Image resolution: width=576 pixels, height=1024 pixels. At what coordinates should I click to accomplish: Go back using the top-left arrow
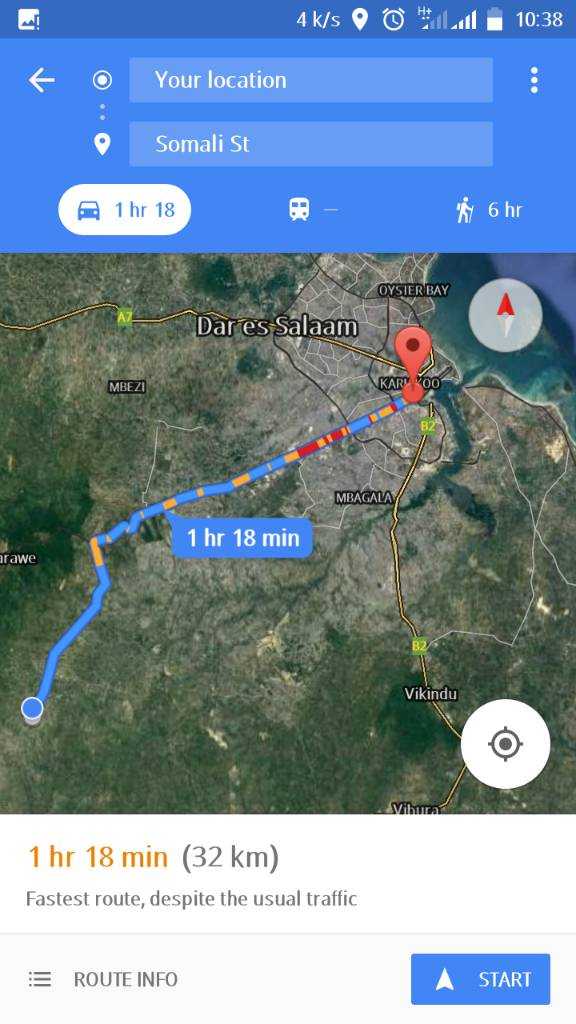point(41,80)
